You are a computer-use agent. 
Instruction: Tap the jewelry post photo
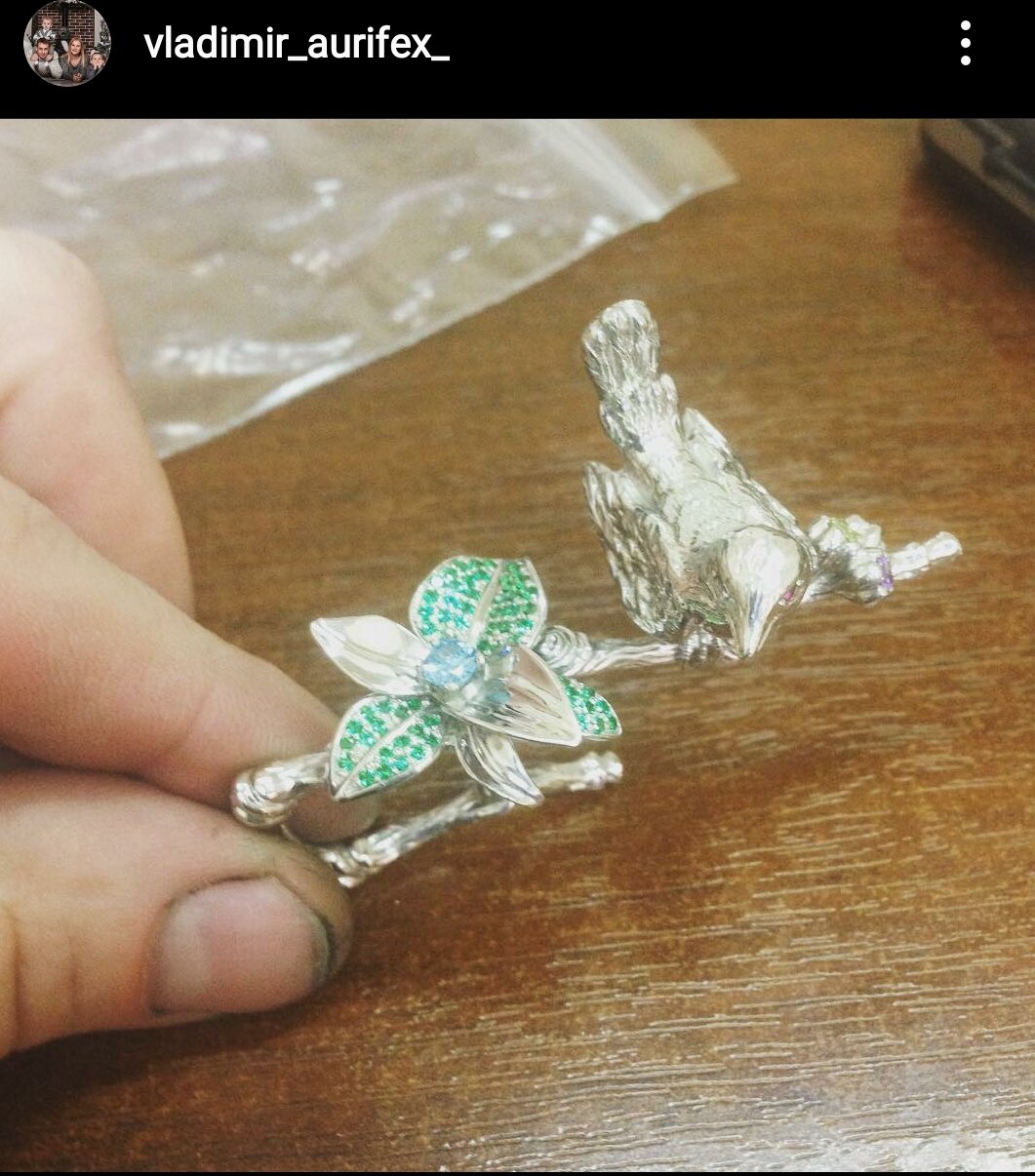coord(517,644)
